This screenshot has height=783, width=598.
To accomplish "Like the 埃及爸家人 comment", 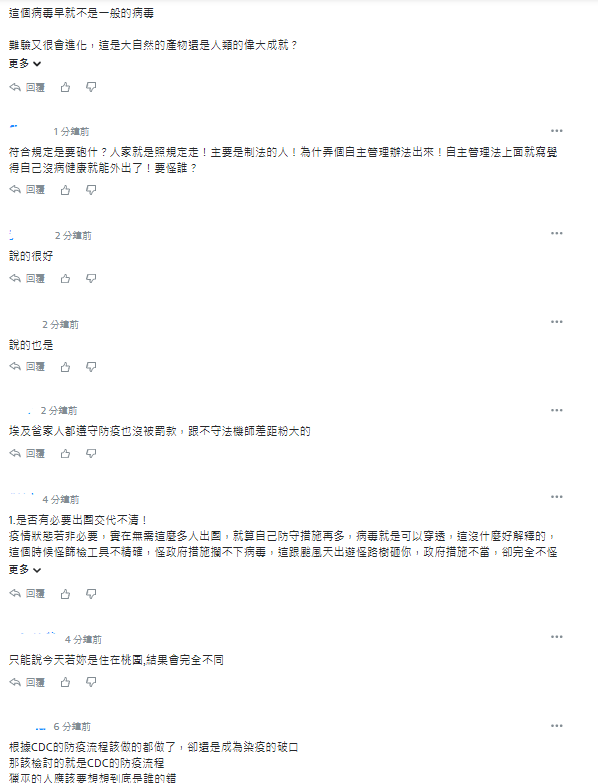I will 65,453.
